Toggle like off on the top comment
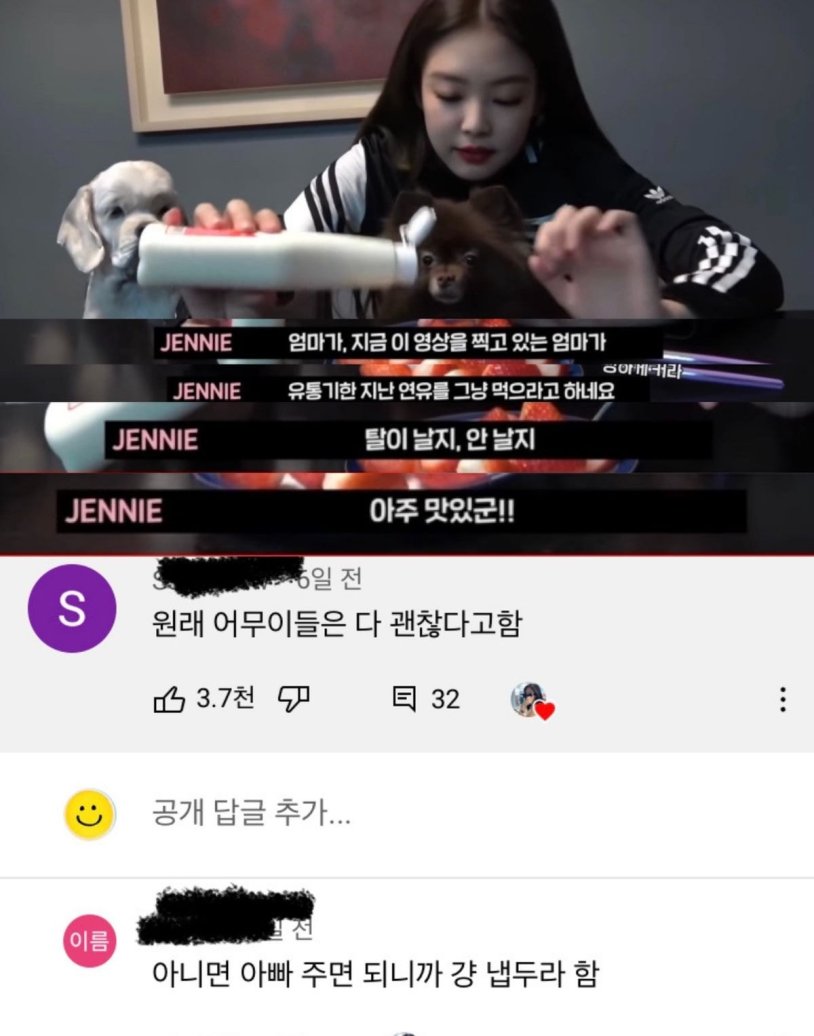 pyautogui.click(x=172, y=700)
